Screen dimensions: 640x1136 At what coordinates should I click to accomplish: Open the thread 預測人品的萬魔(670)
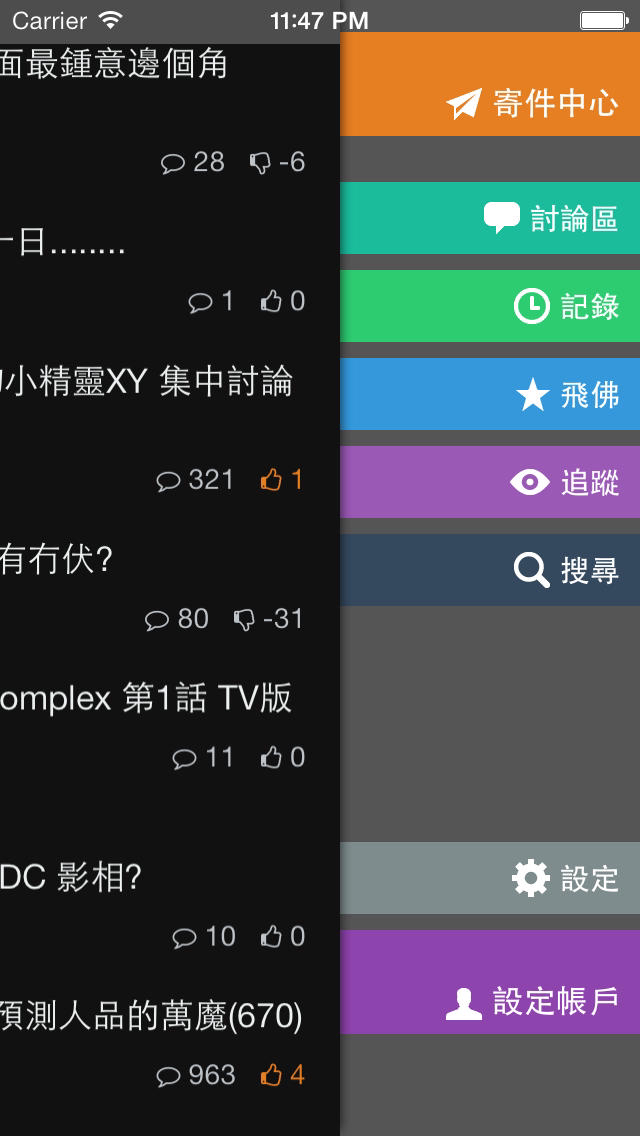[x=170, y=1042]
